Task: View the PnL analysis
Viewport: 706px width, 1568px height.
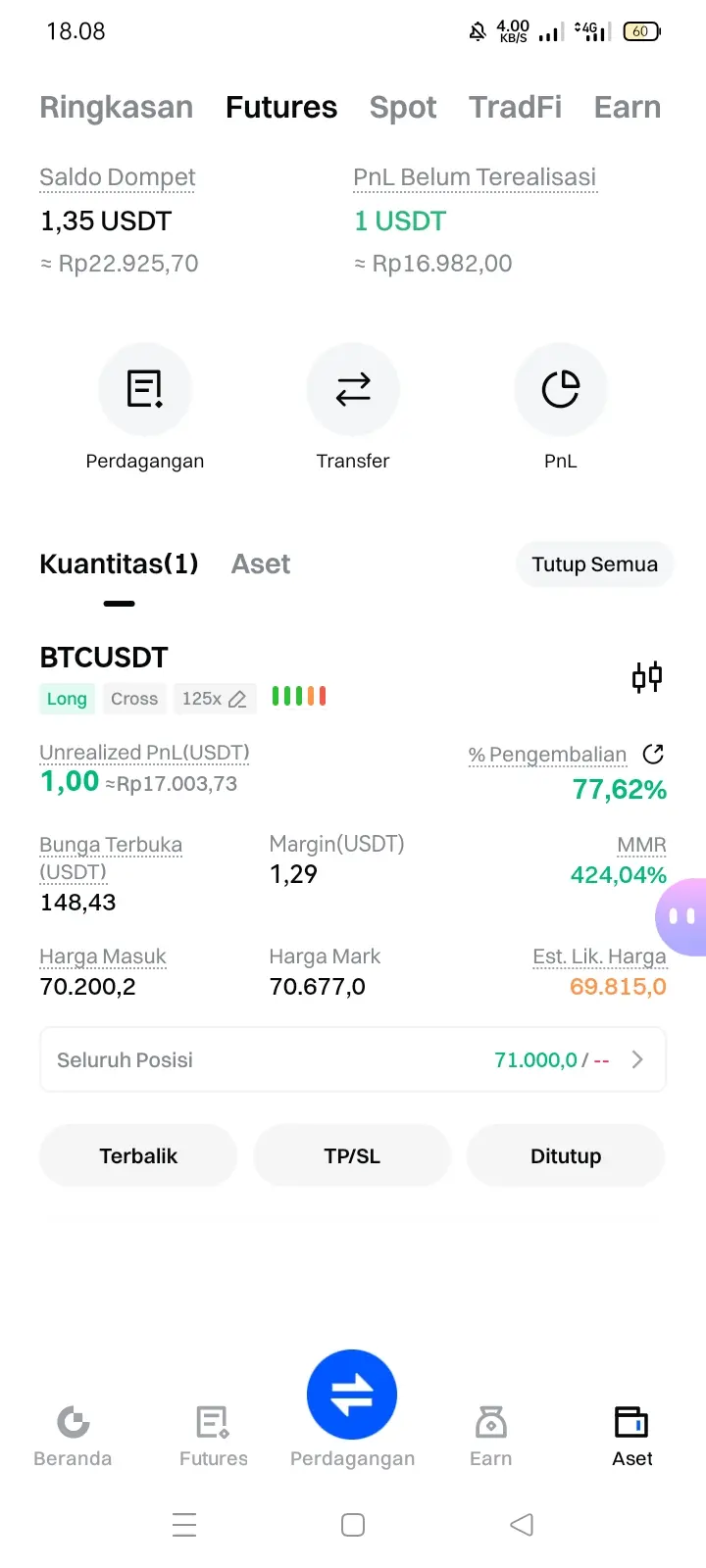Action: [x=561, y=390]
